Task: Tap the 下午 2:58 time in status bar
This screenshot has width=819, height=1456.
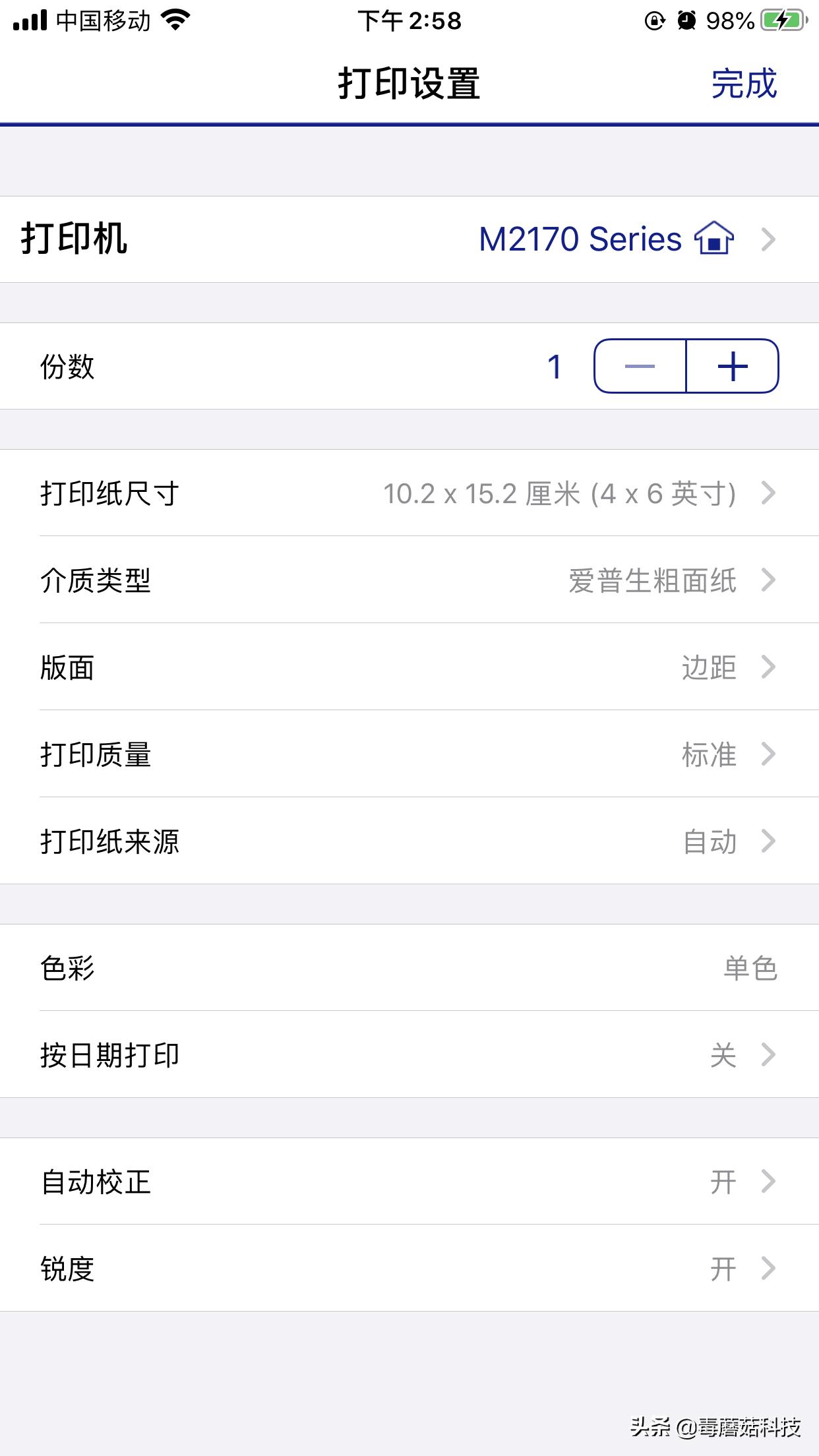Action: coord(409,20)
